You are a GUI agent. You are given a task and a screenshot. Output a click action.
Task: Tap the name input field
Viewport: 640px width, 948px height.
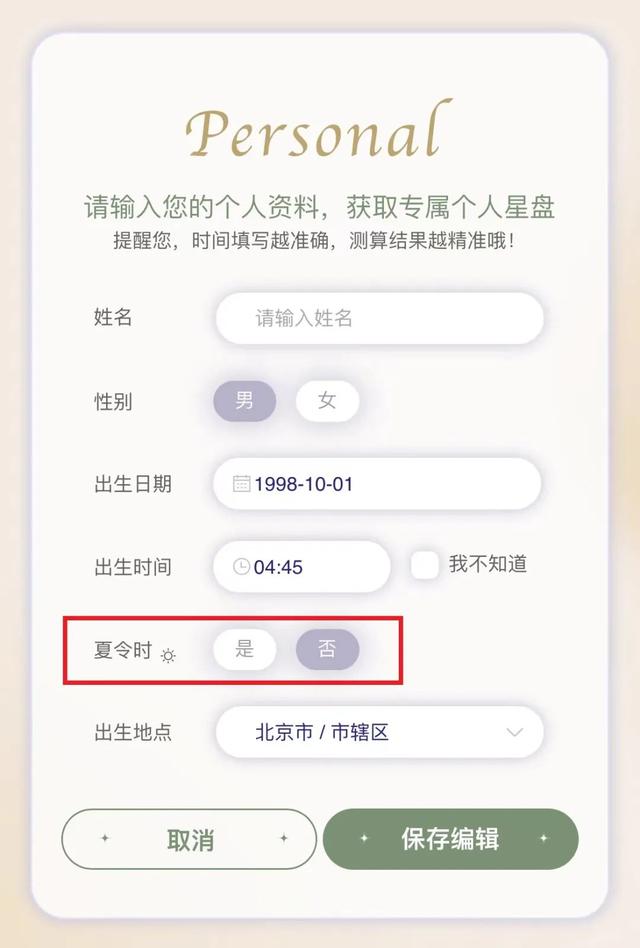pos(379,319)
